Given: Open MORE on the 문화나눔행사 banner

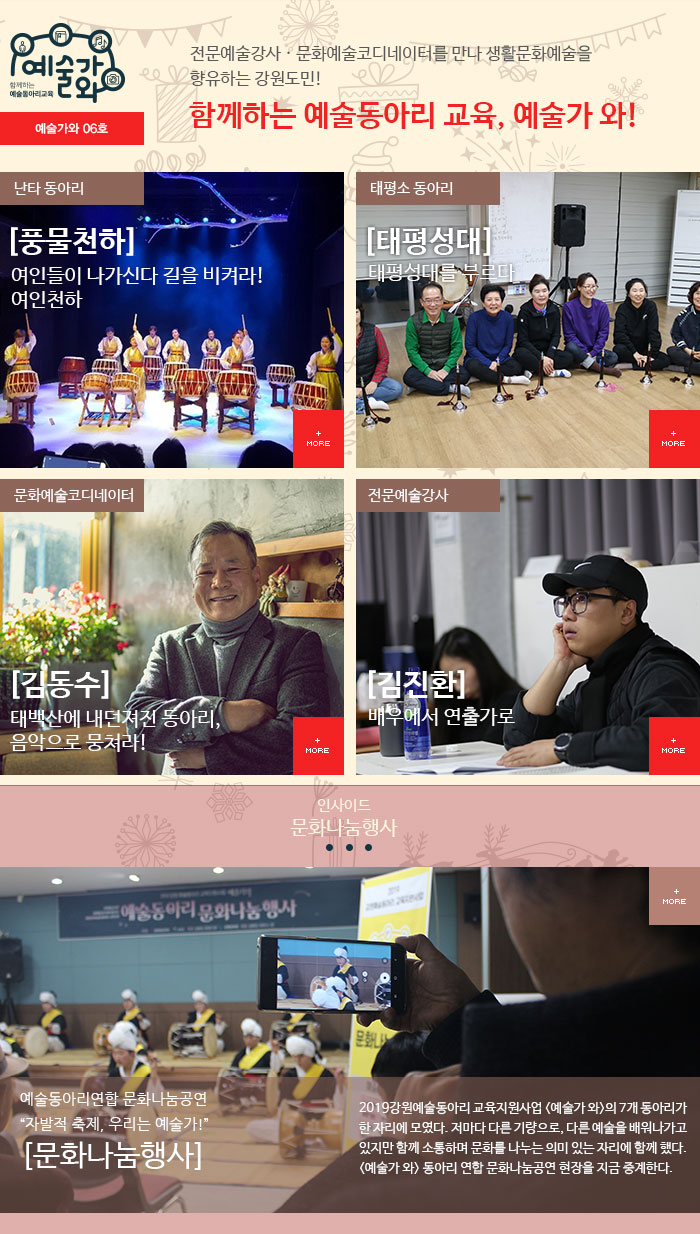Looking at the screenshot, I should (x=674, y=896).
